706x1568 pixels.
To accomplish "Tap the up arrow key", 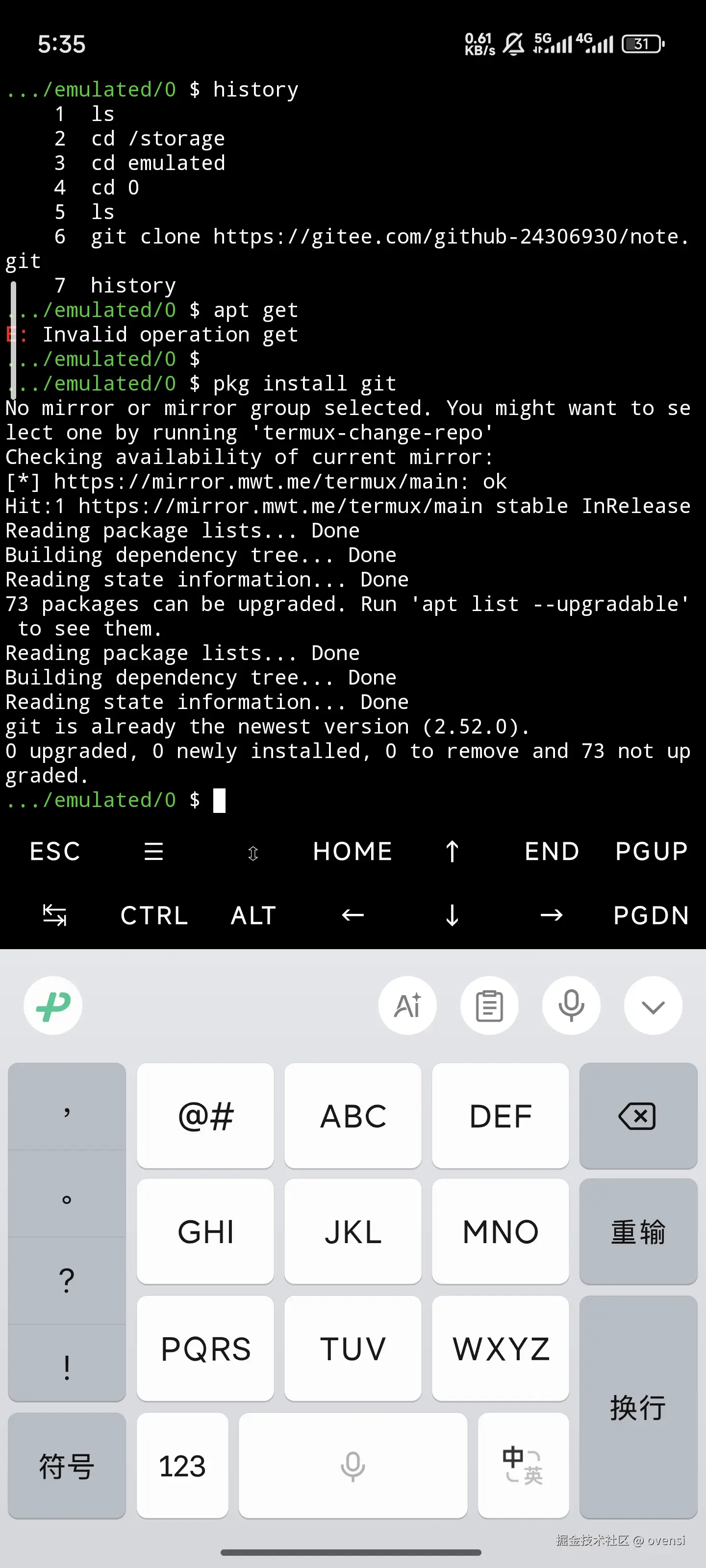I will (x=452, y=851).
